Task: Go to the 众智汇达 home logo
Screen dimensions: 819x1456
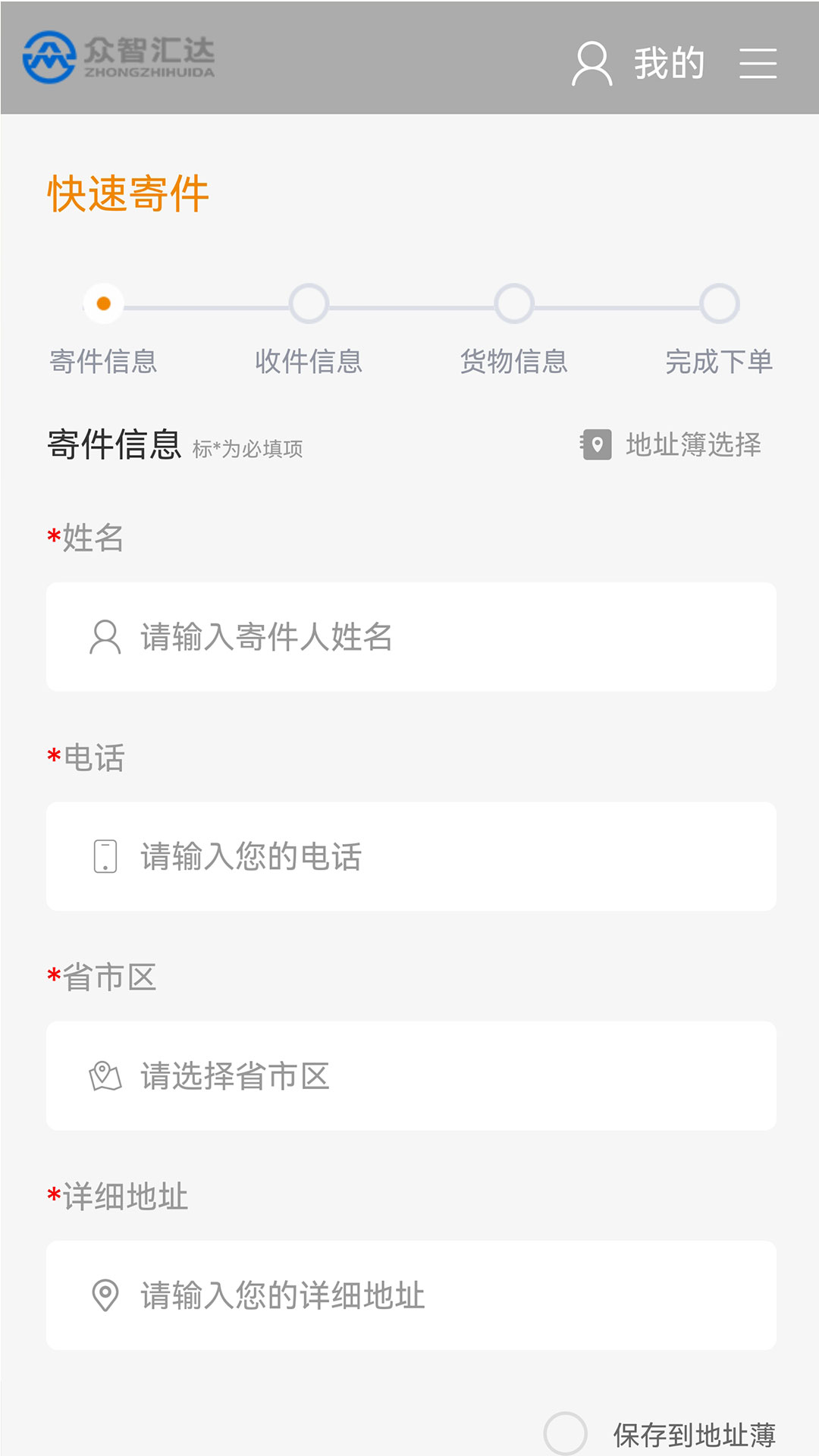Action: (119, 57)
